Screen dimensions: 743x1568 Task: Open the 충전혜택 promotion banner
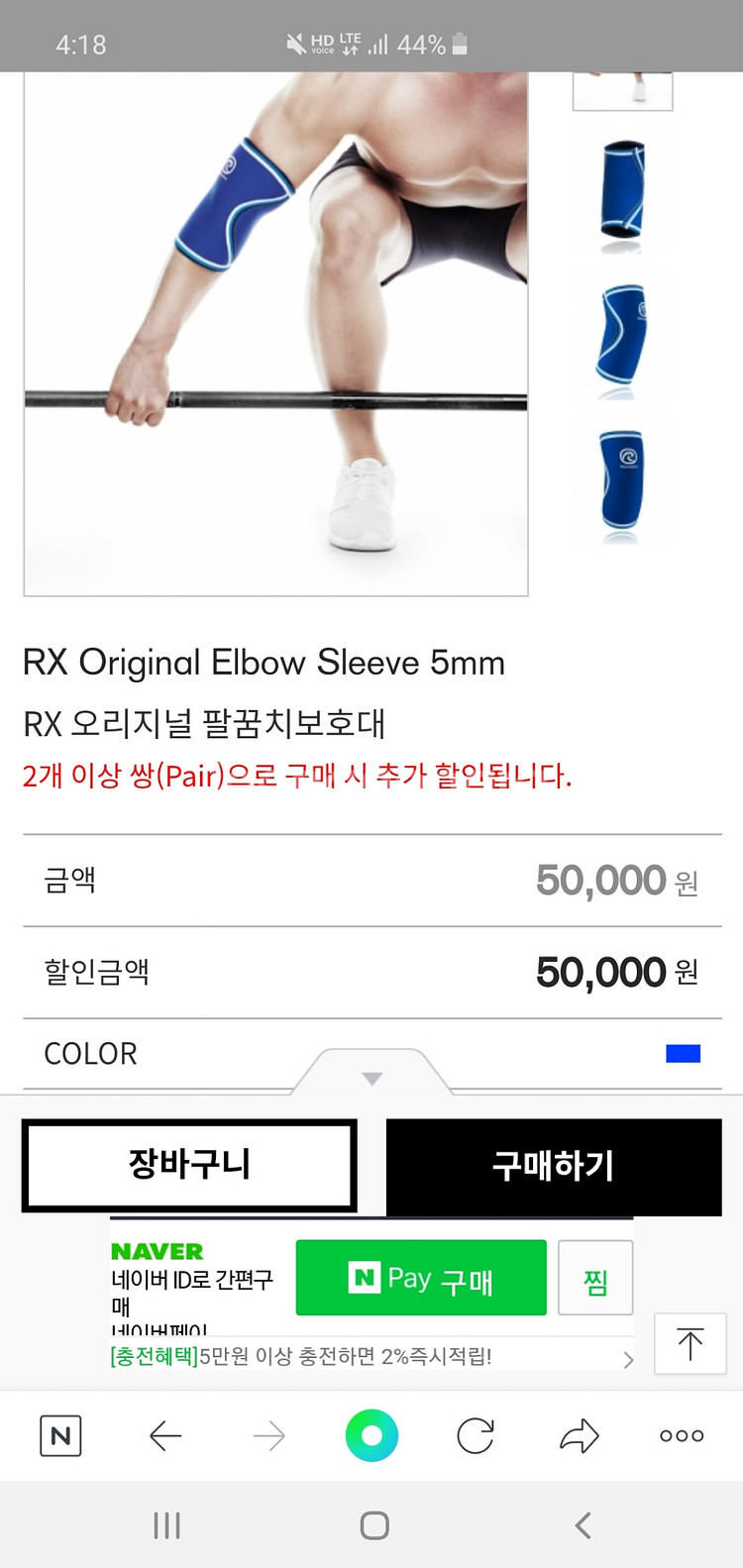click(x=371, y=1356)
